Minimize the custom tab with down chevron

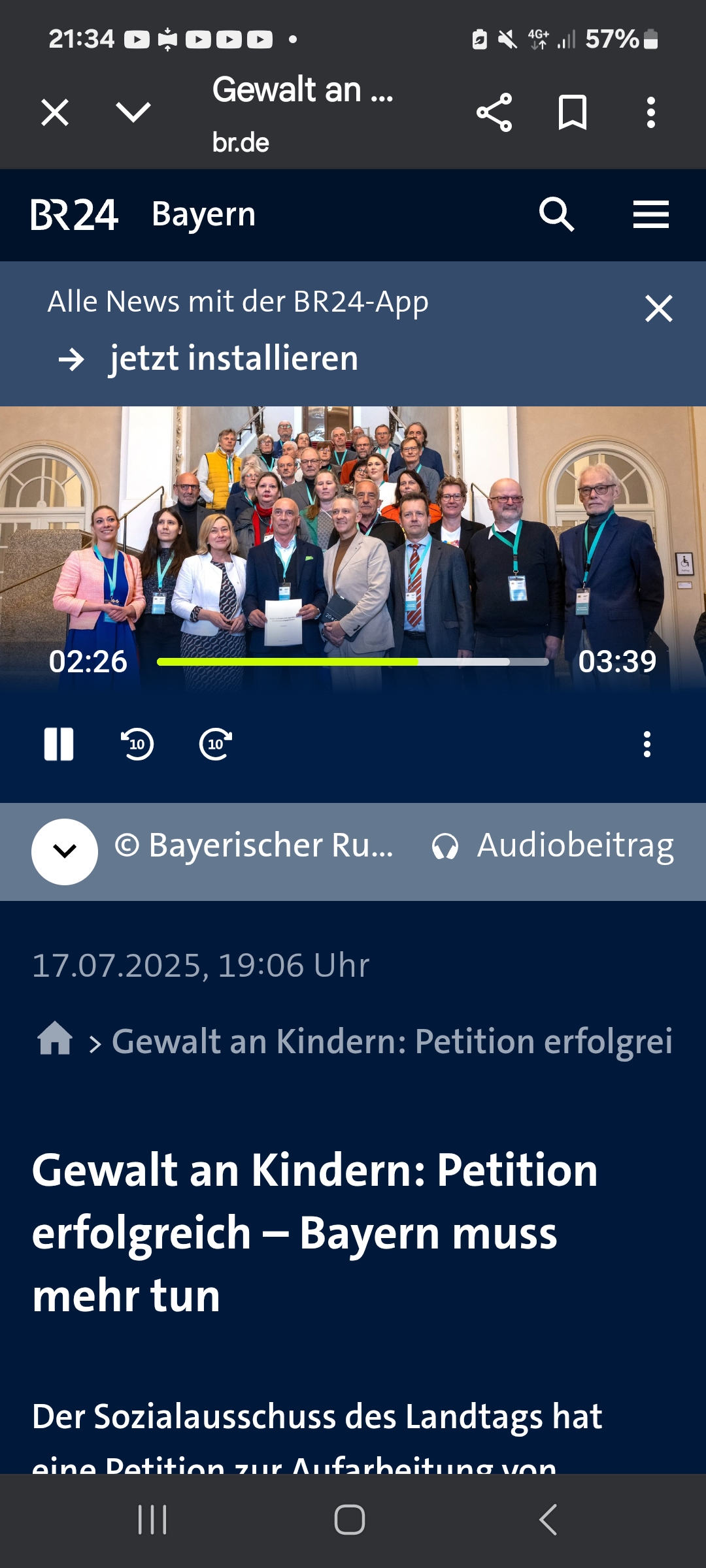133,112
